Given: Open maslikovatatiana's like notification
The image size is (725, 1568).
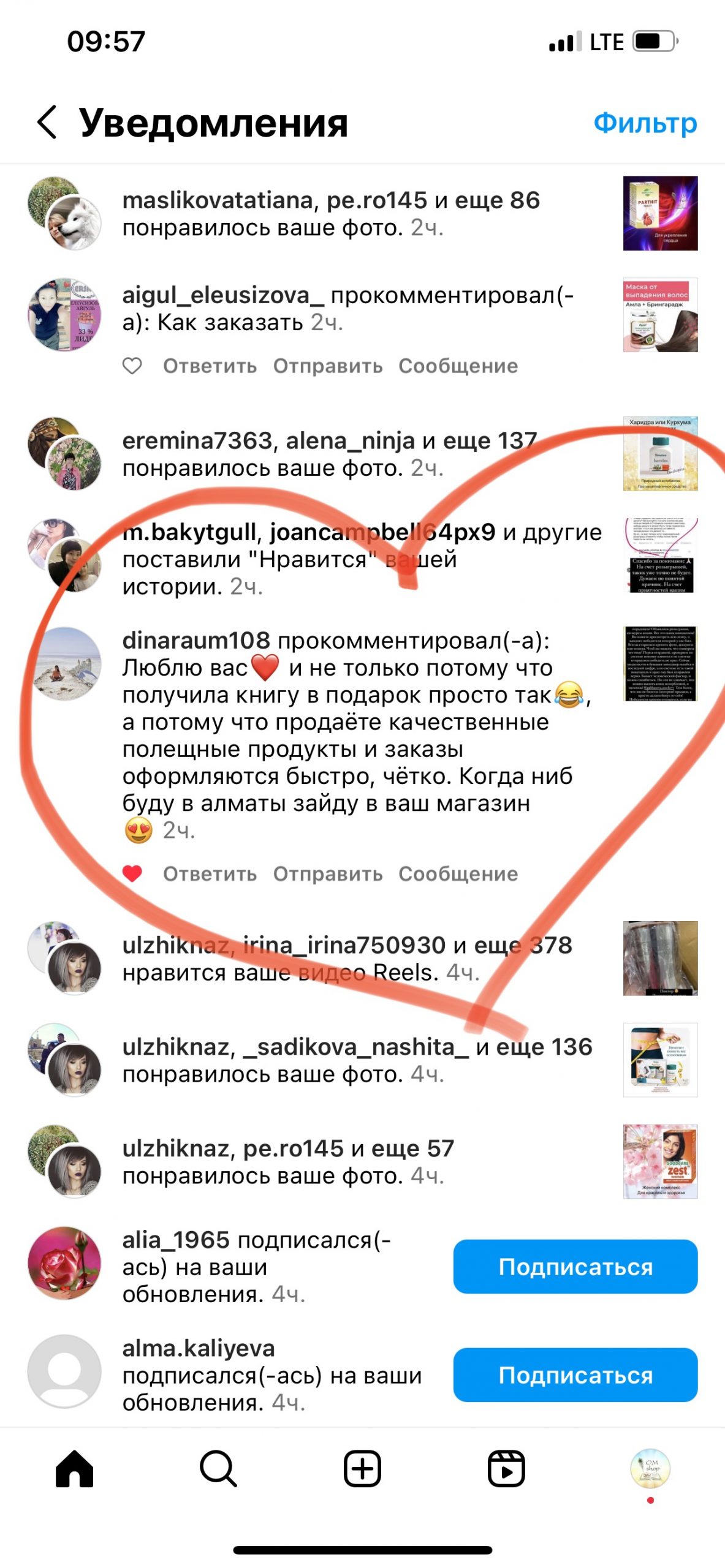Looking at the screenshot, I should [331, 213].
